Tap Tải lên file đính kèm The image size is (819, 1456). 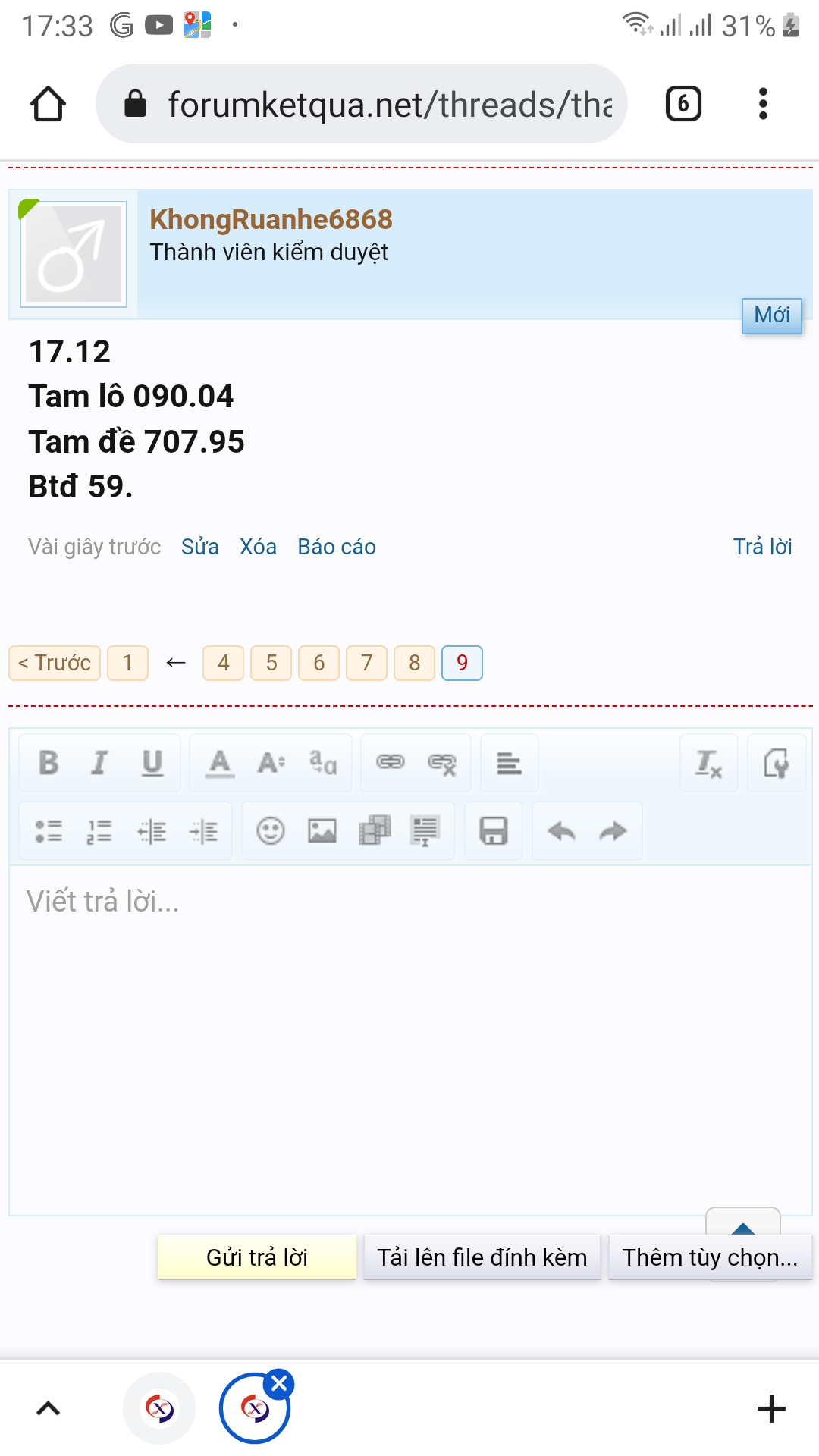(x=482, y=1257)
